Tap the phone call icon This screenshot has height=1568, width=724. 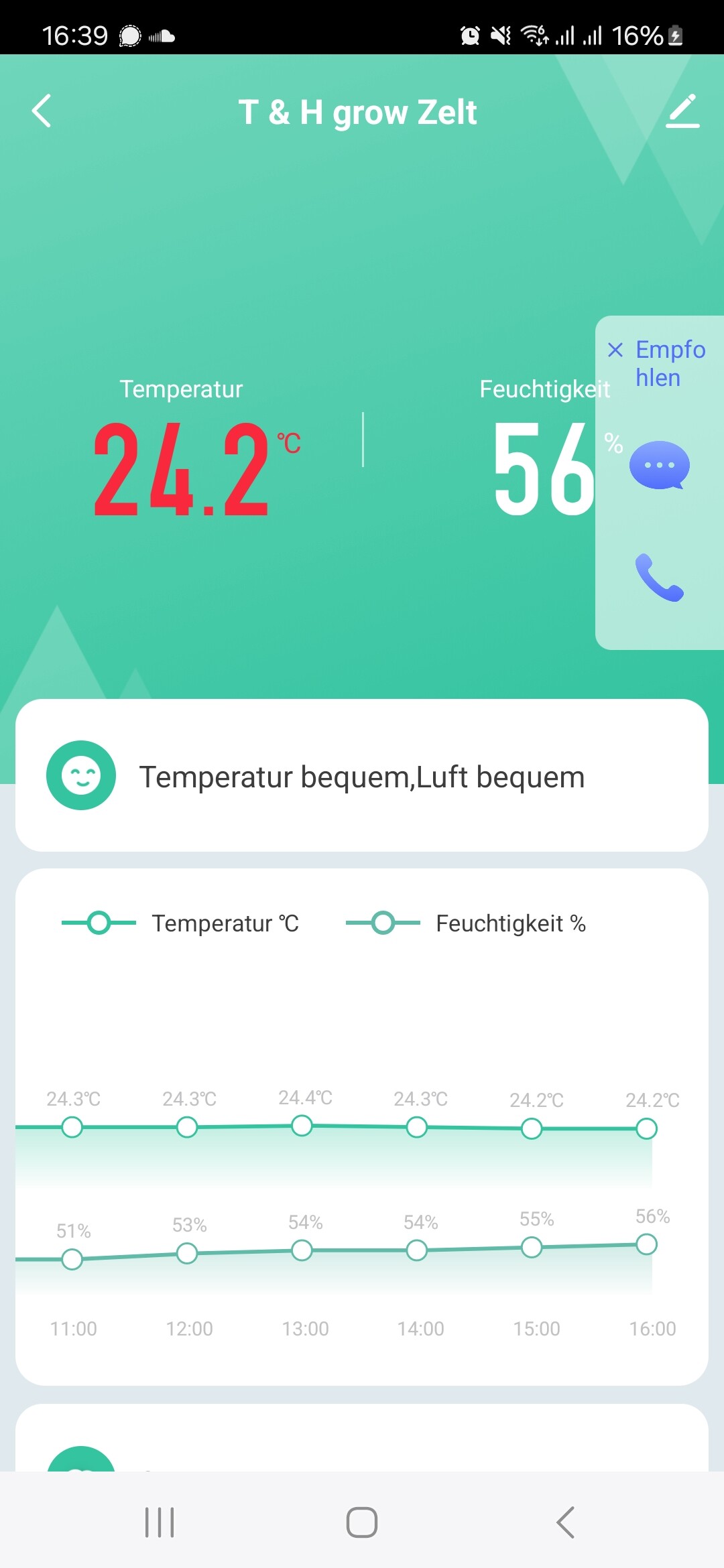pos(659,578)
